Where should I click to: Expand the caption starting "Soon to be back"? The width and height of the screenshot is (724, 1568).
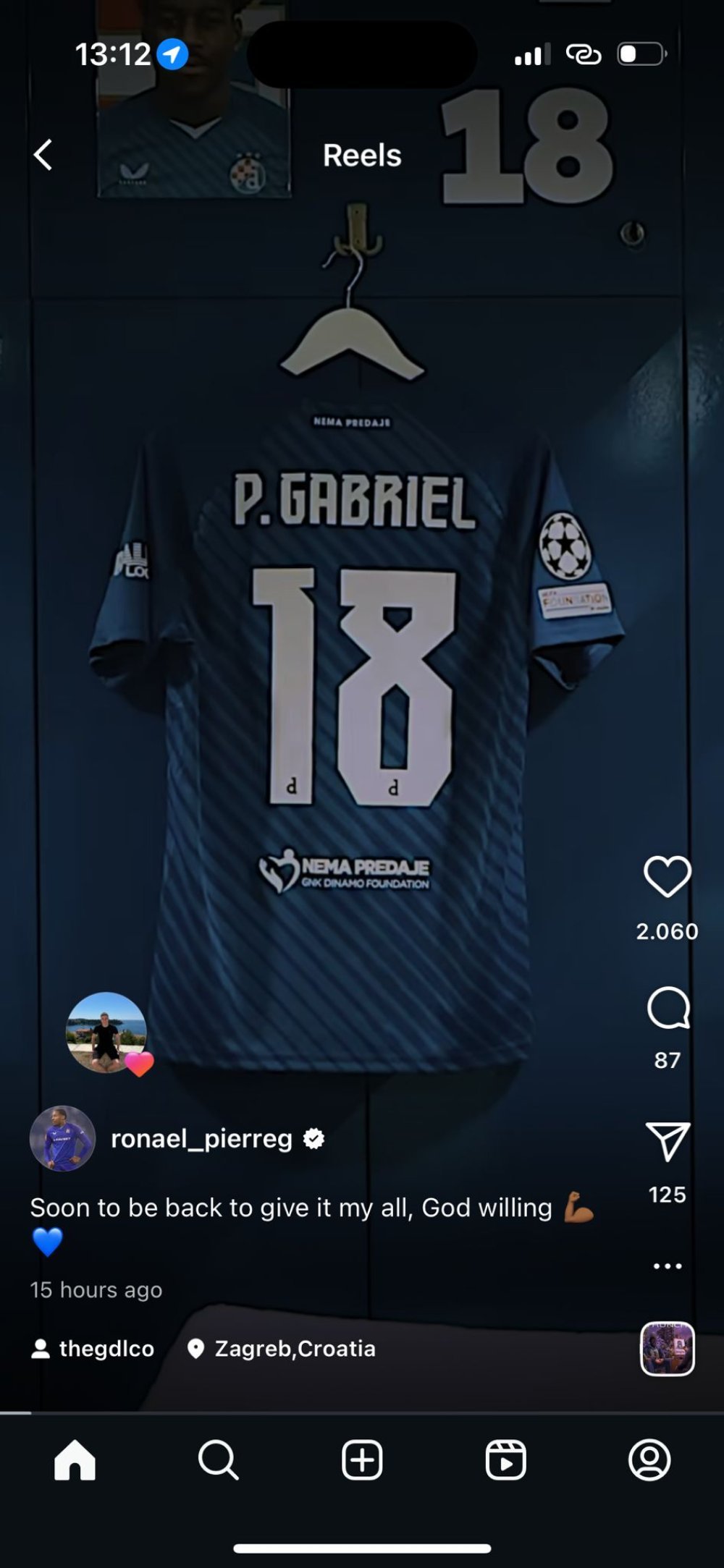click(290, 1208)
